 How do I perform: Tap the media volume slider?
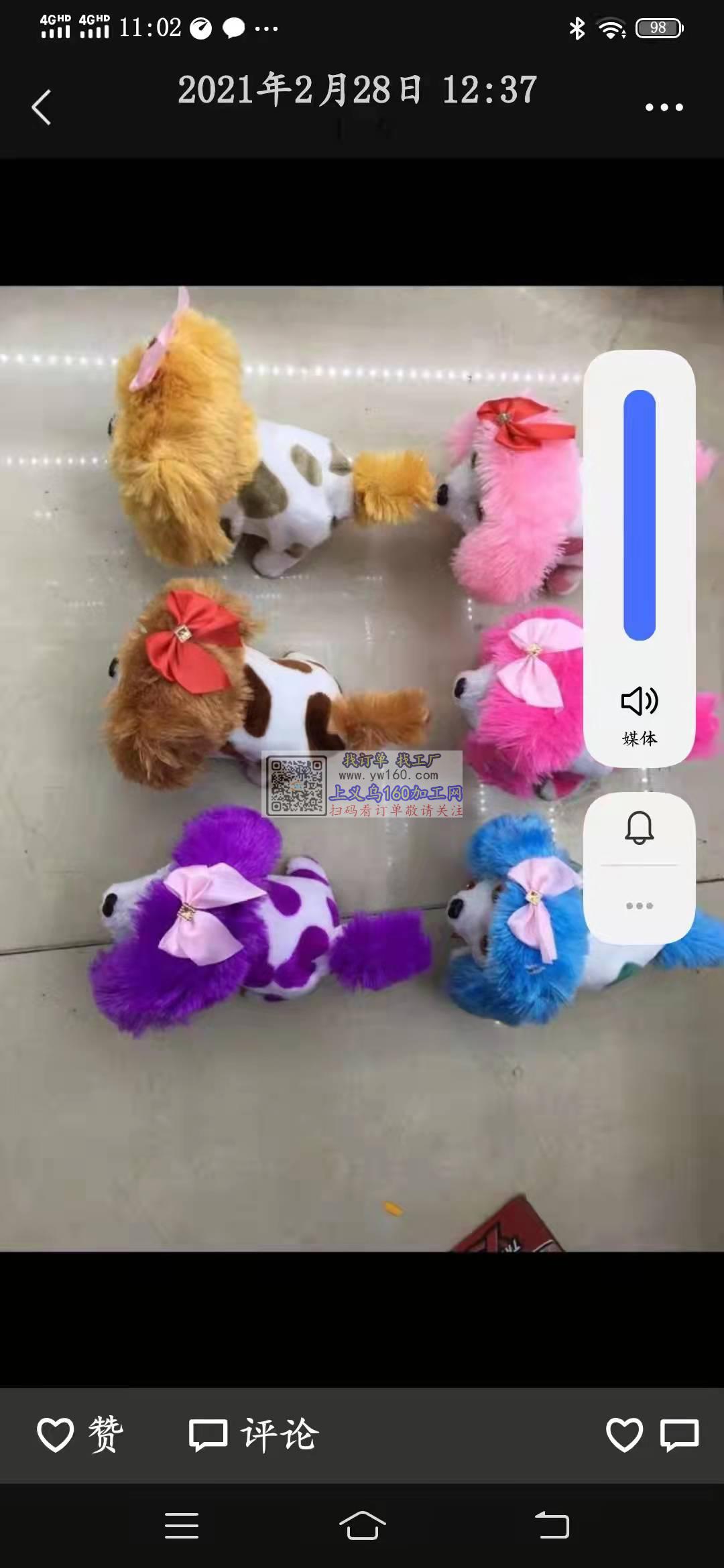point(639,515)
